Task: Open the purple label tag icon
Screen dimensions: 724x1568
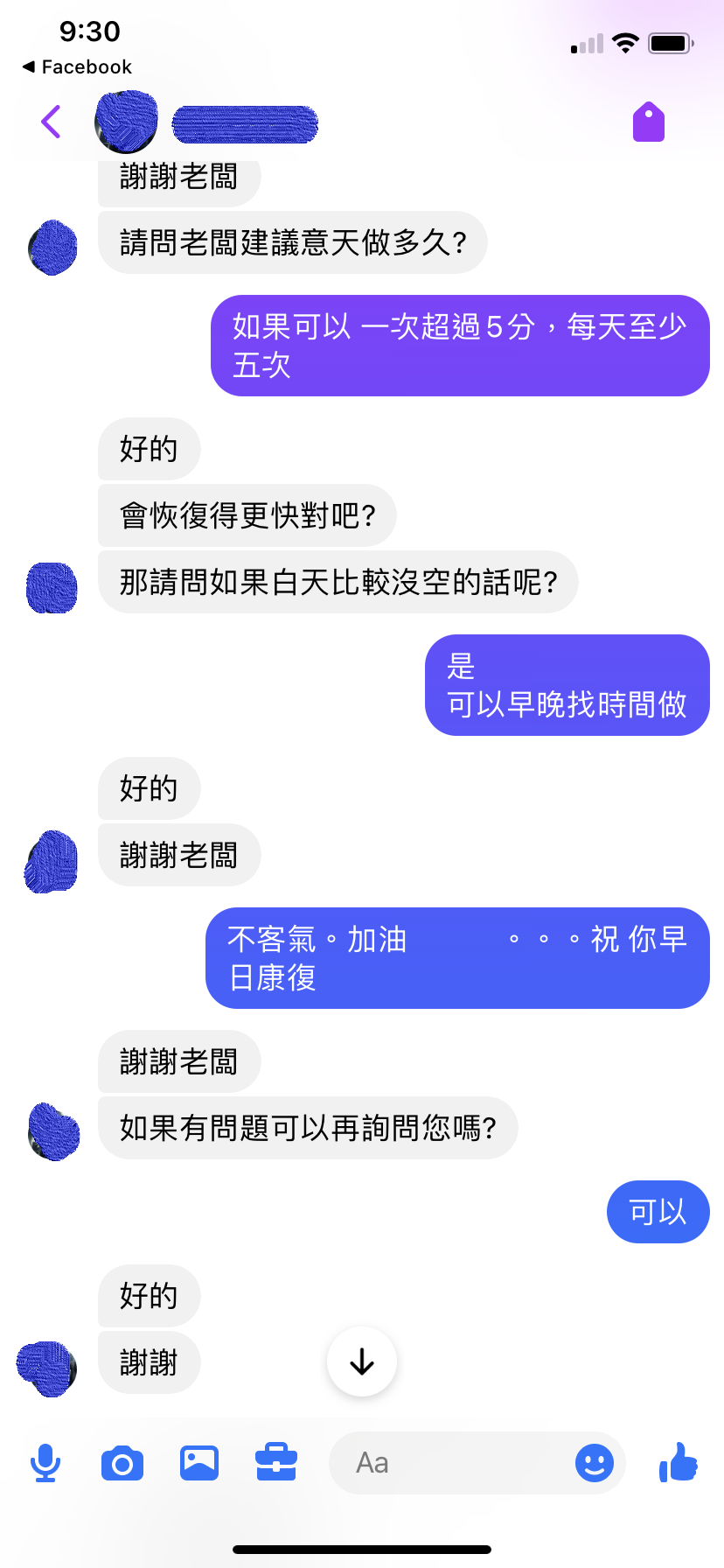Action: pos(648,122)
